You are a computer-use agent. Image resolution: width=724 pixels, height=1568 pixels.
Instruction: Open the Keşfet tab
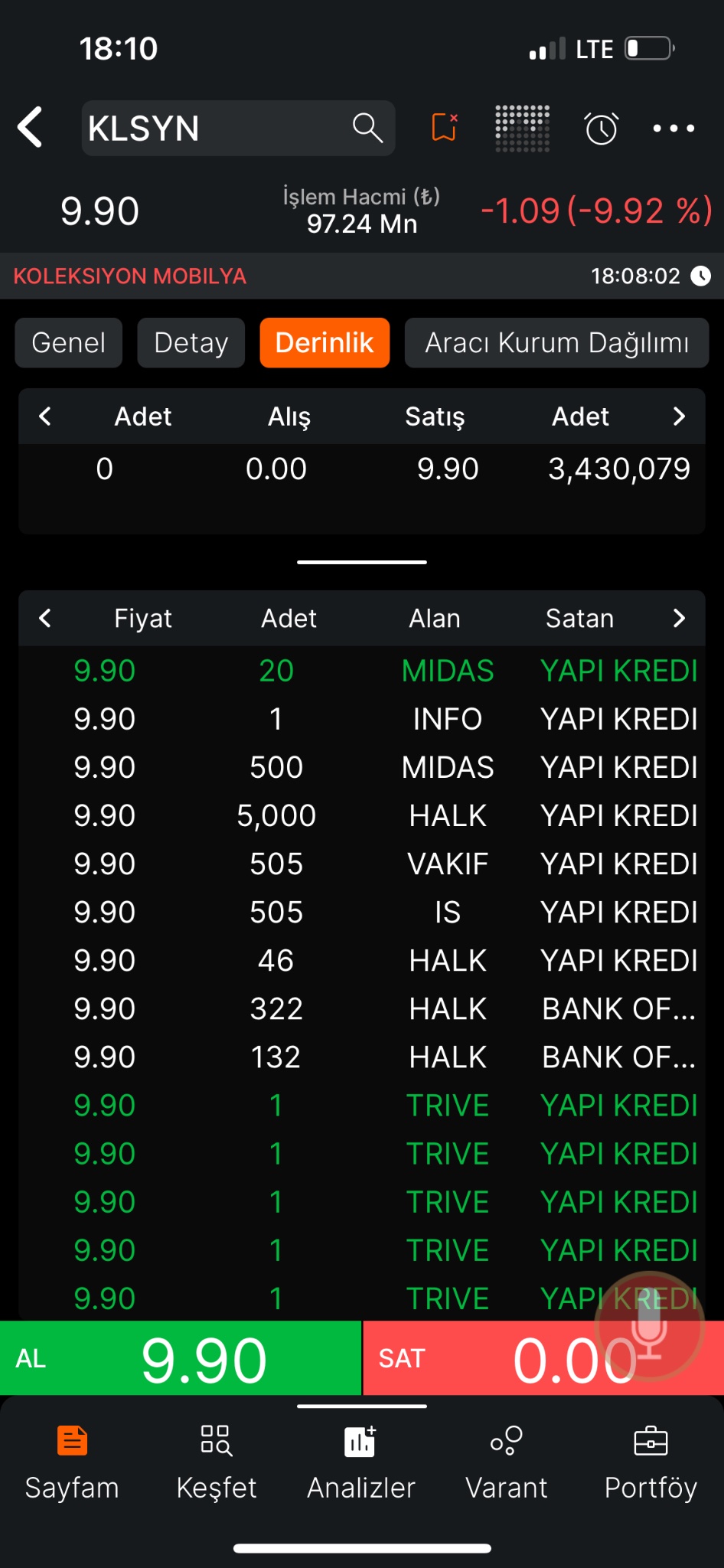[217, 1462]
